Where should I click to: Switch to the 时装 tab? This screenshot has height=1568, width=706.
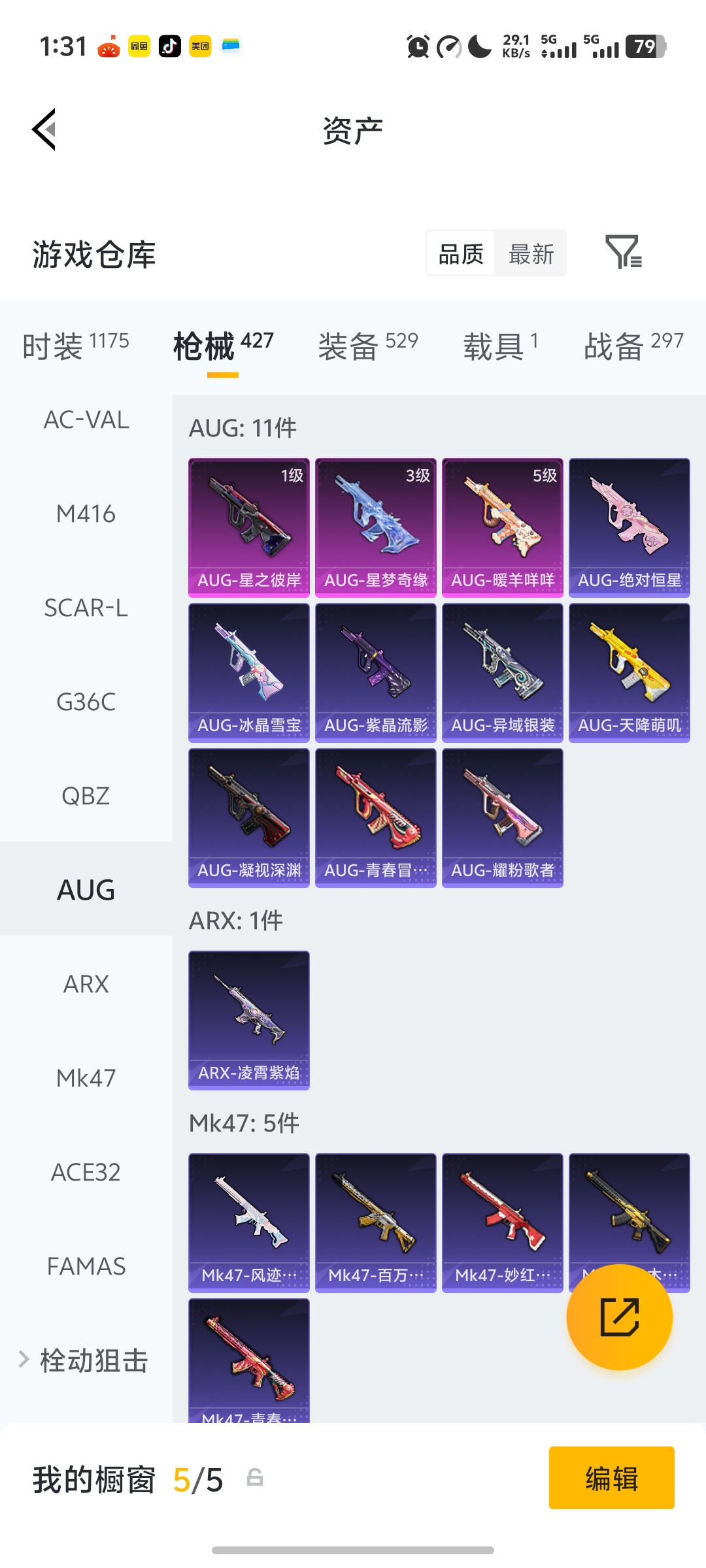tap(75, 345)
